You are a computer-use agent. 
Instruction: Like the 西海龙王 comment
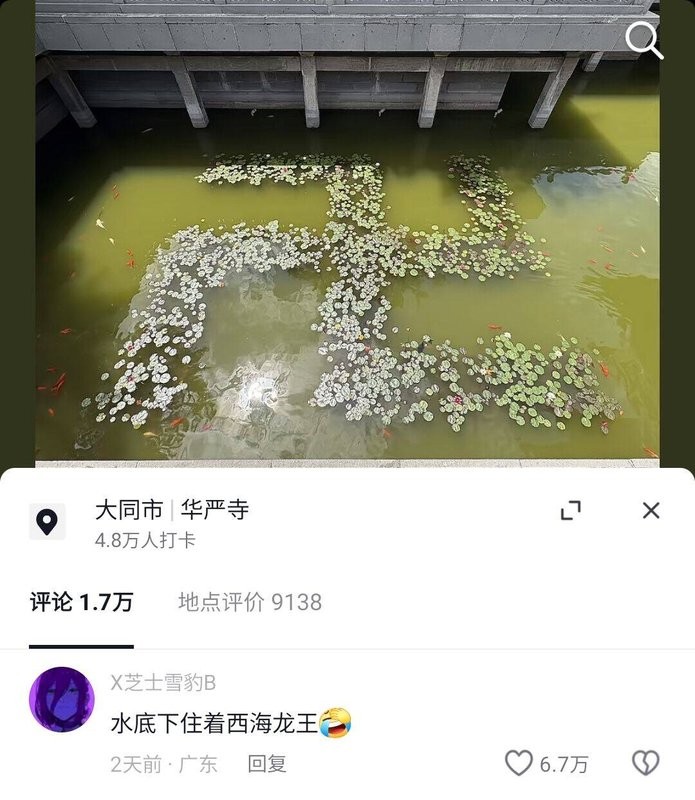tap(518, 764)
